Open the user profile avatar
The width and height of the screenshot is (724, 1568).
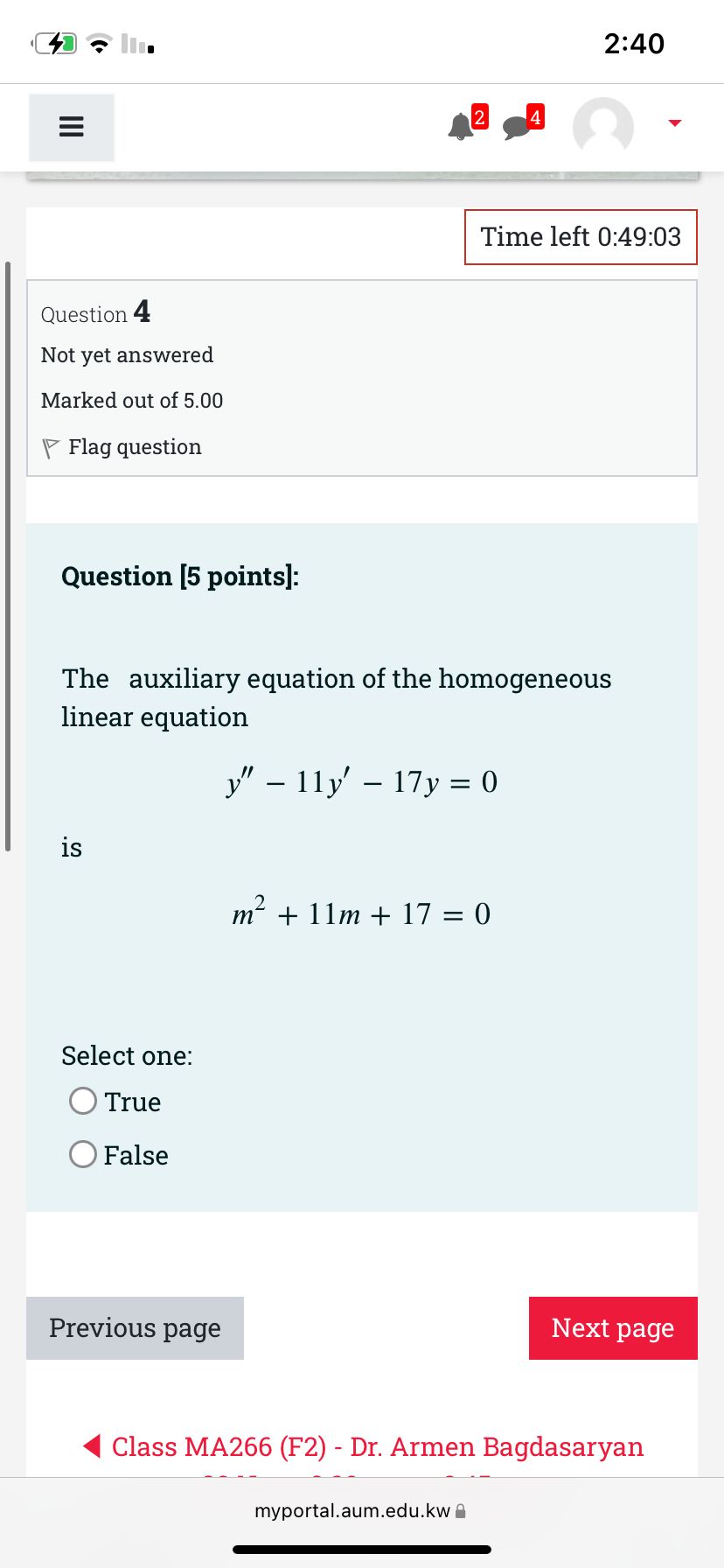pos(602,127)
